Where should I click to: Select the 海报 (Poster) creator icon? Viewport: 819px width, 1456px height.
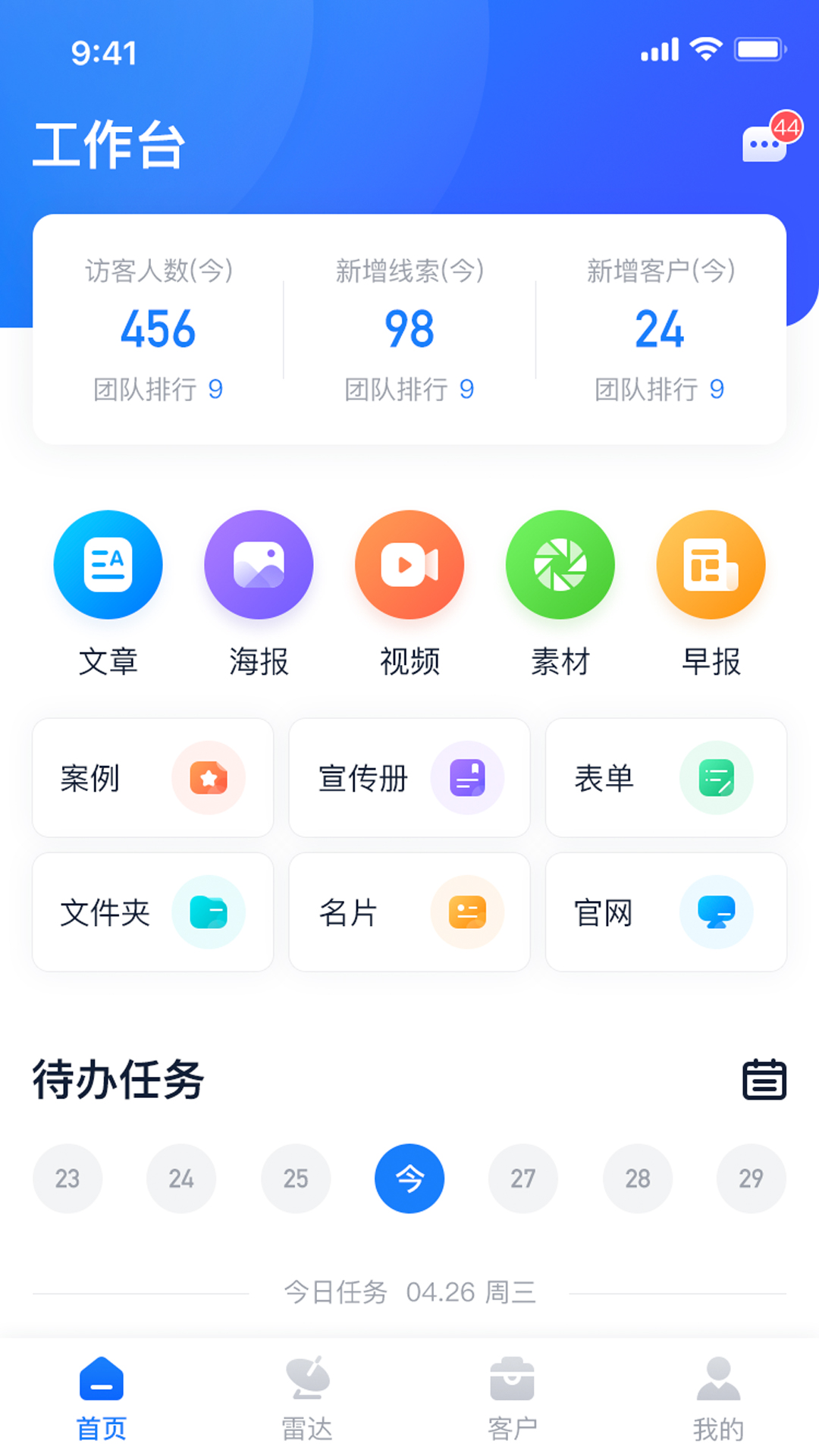[259, 564]
